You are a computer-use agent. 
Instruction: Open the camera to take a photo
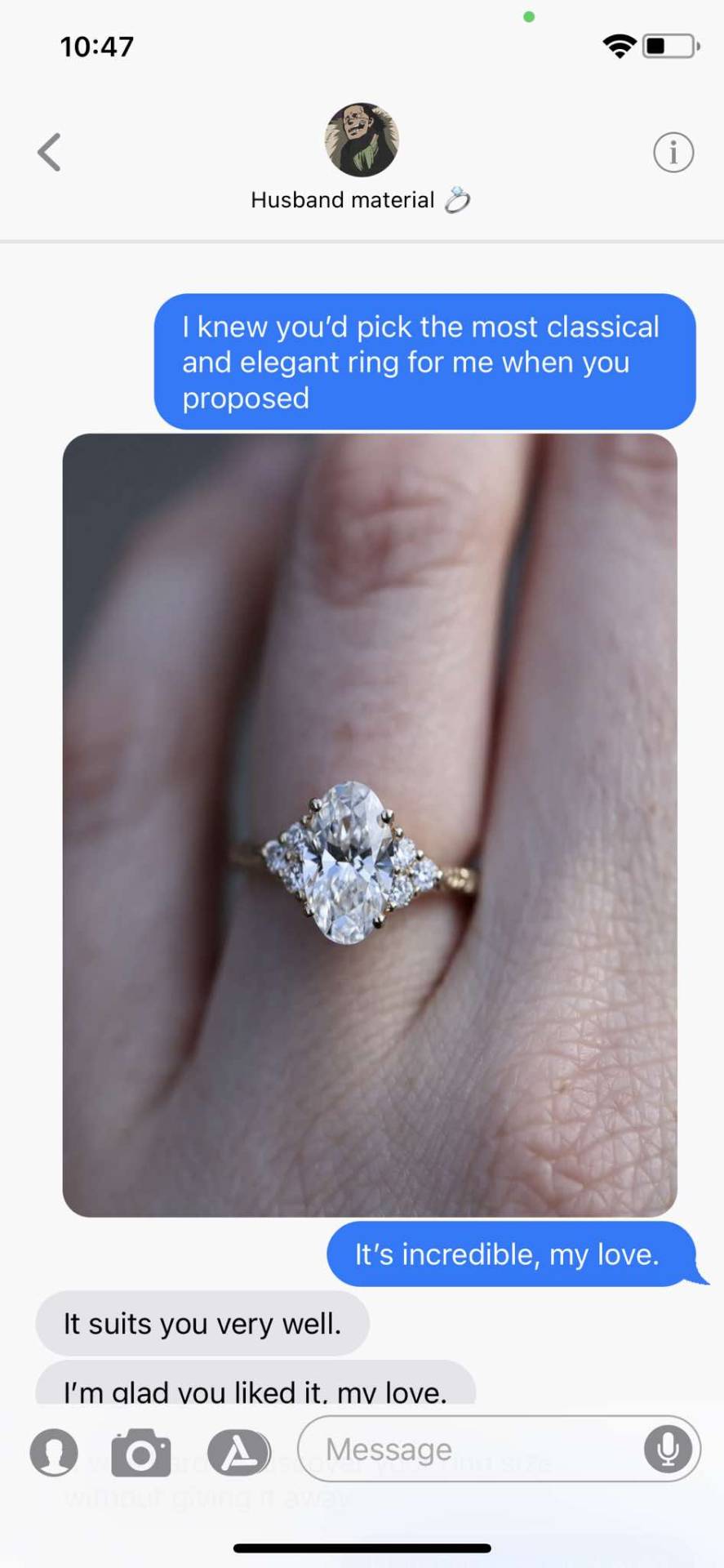click(141, 1452)
